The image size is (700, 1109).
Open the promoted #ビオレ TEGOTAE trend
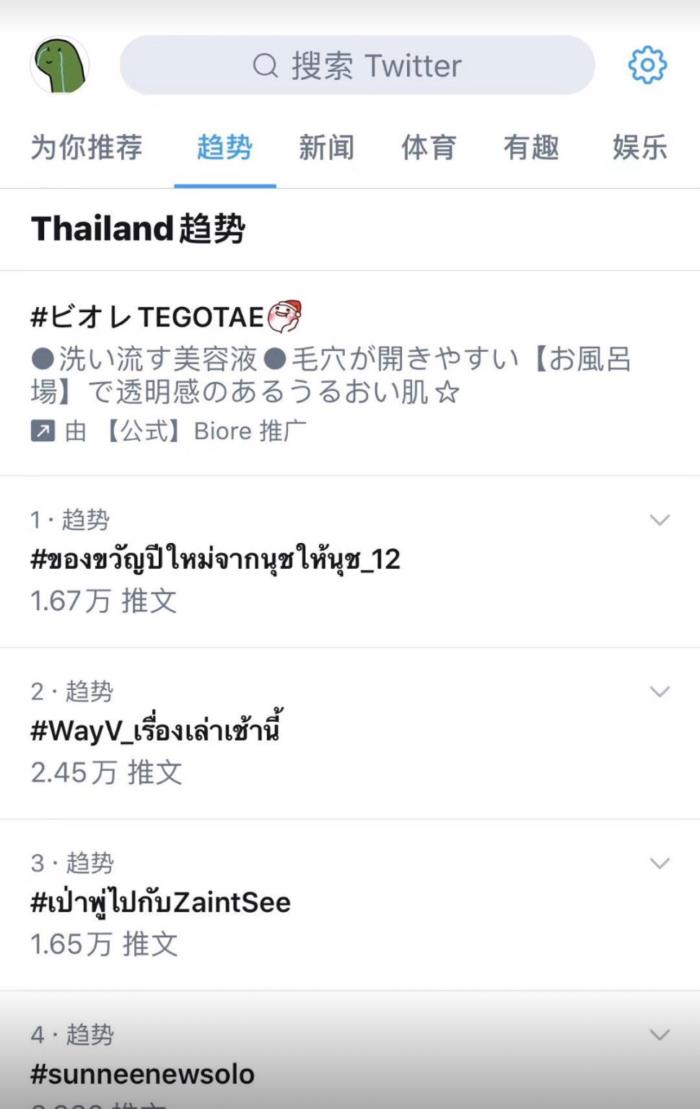point(166,318)
